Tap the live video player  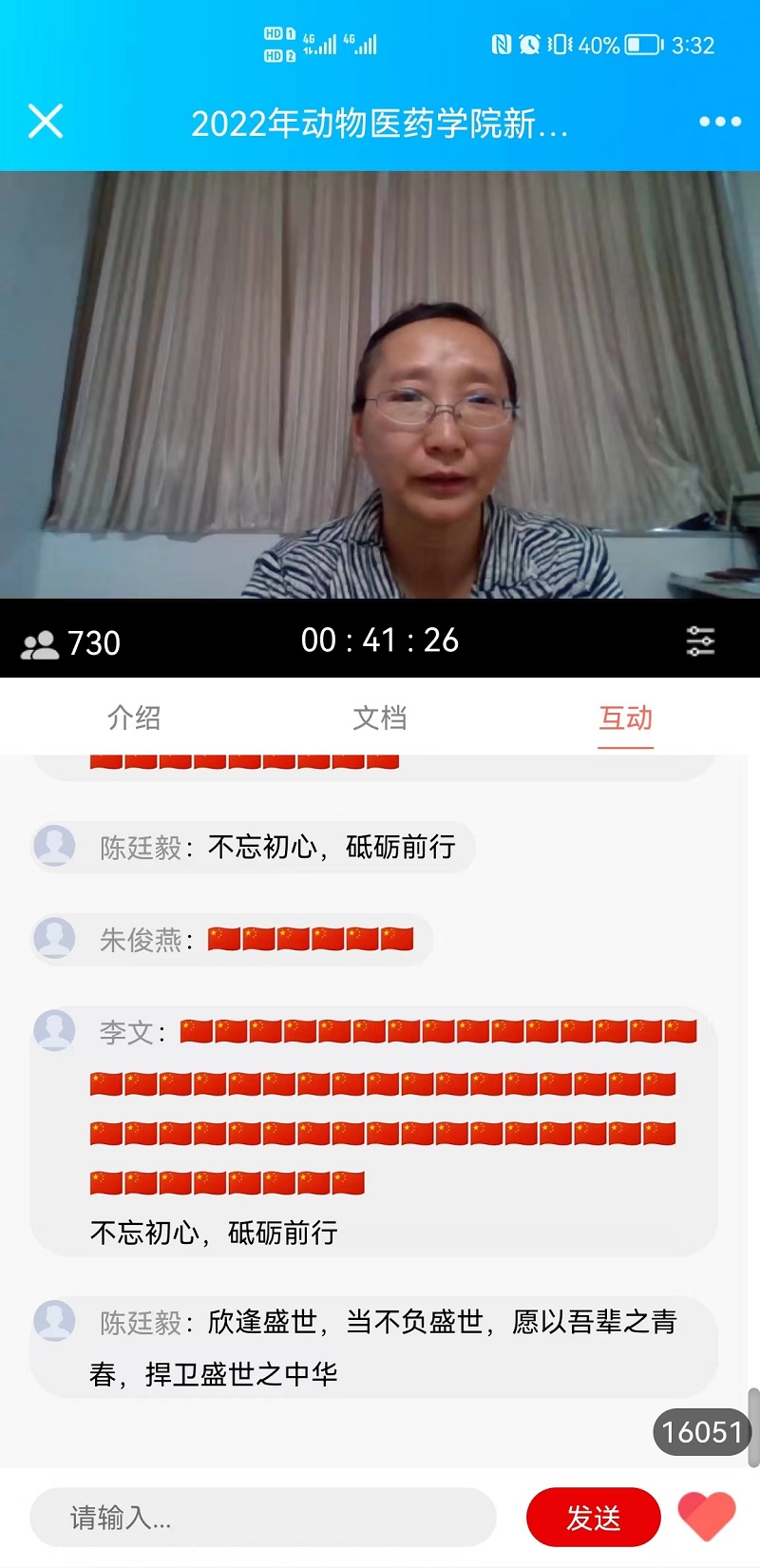click(x=380, y=385)
